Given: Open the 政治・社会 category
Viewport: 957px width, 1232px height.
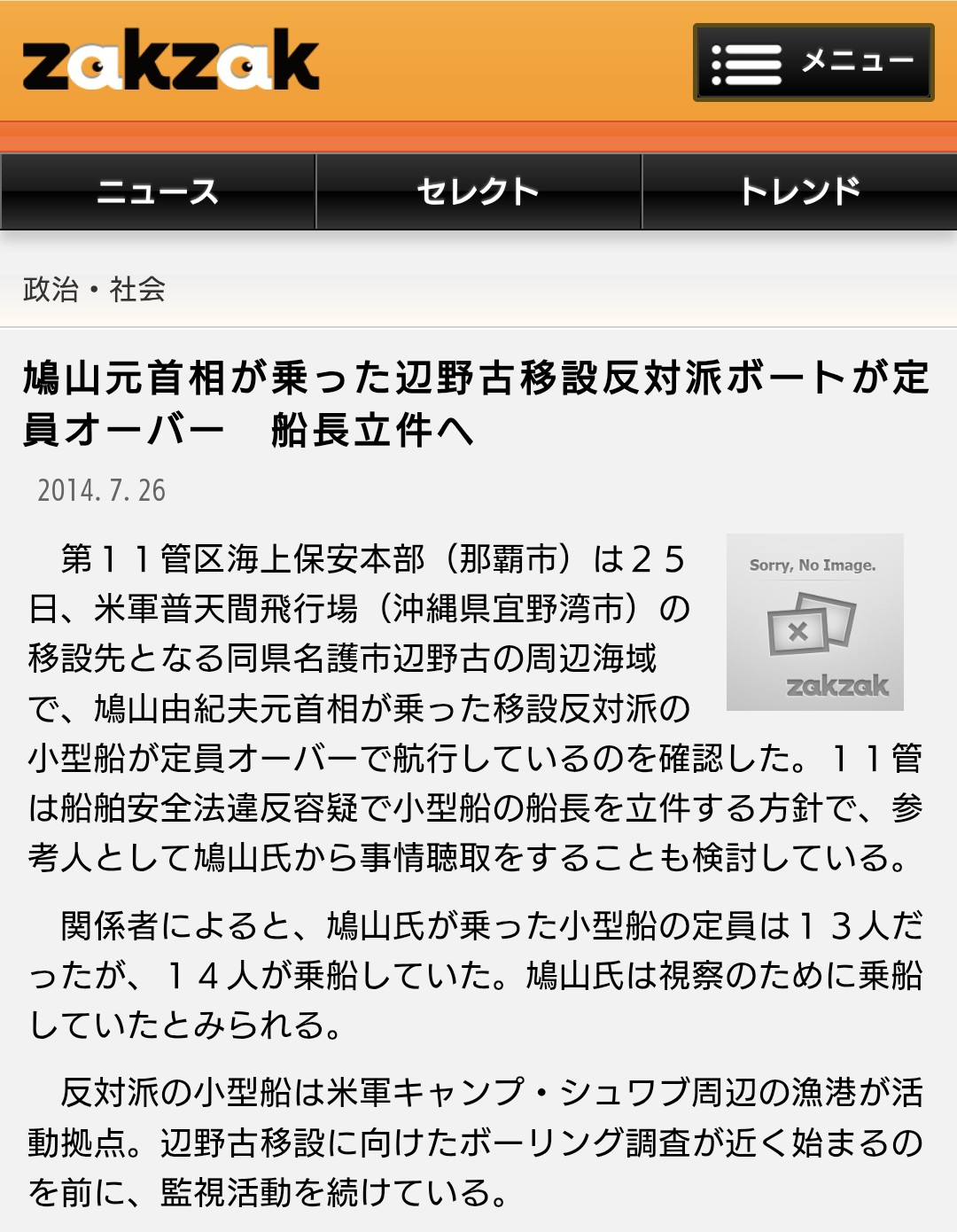Looking at the screenshot, I should pos(95,289).
